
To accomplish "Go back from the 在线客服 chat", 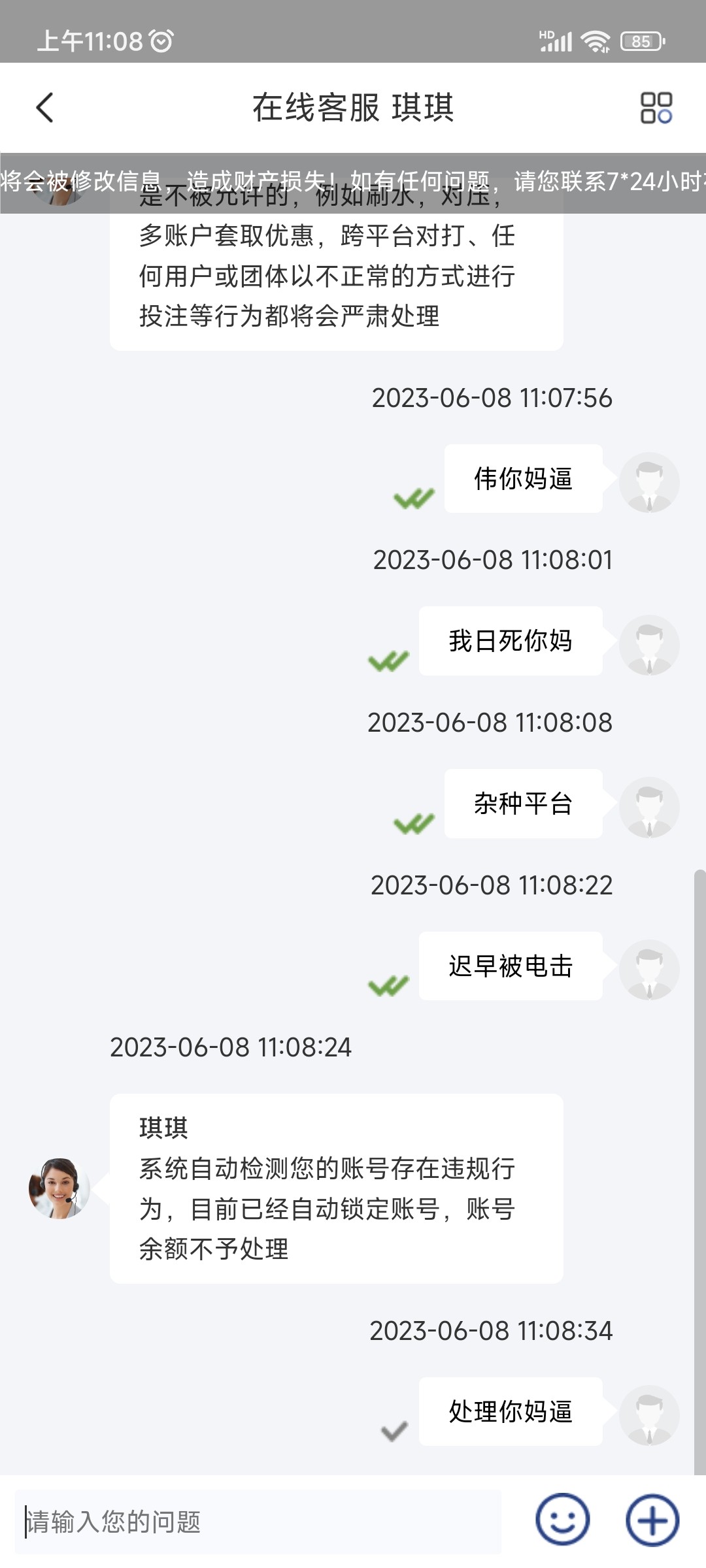I will pos(44,108).
